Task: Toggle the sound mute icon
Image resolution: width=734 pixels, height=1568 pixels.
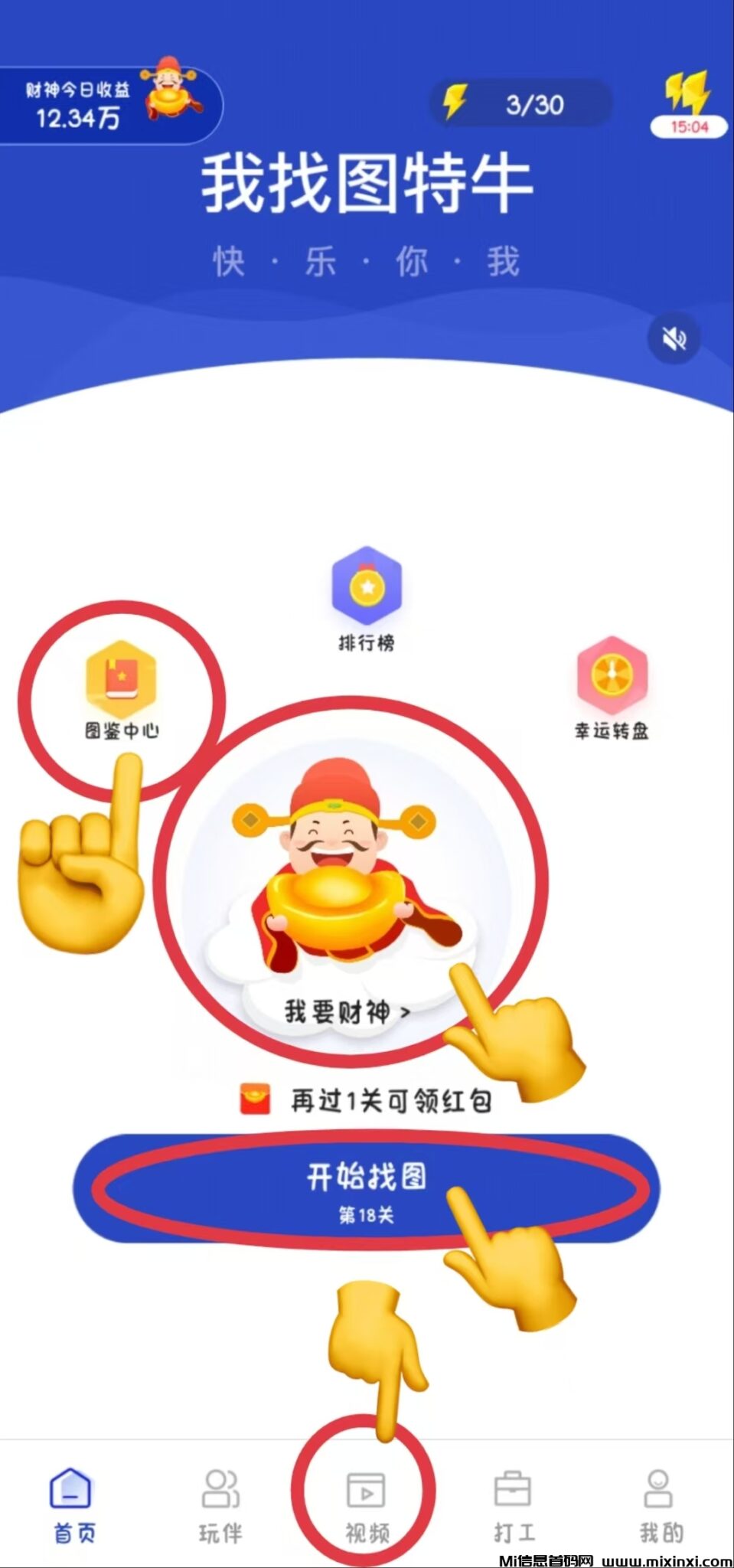Action: coord(674,338)
